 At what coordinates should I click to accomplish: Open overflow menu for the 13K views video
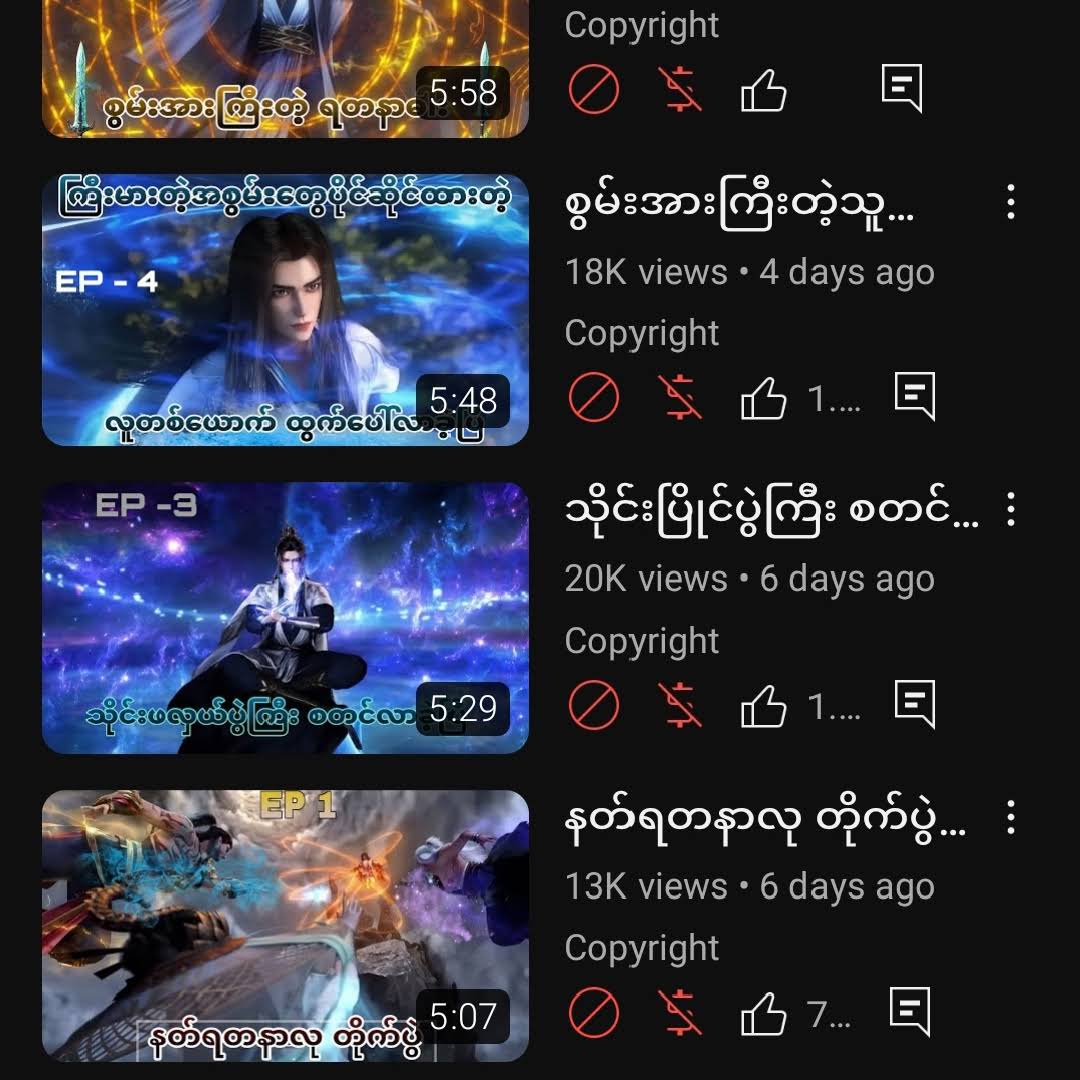1011,818
